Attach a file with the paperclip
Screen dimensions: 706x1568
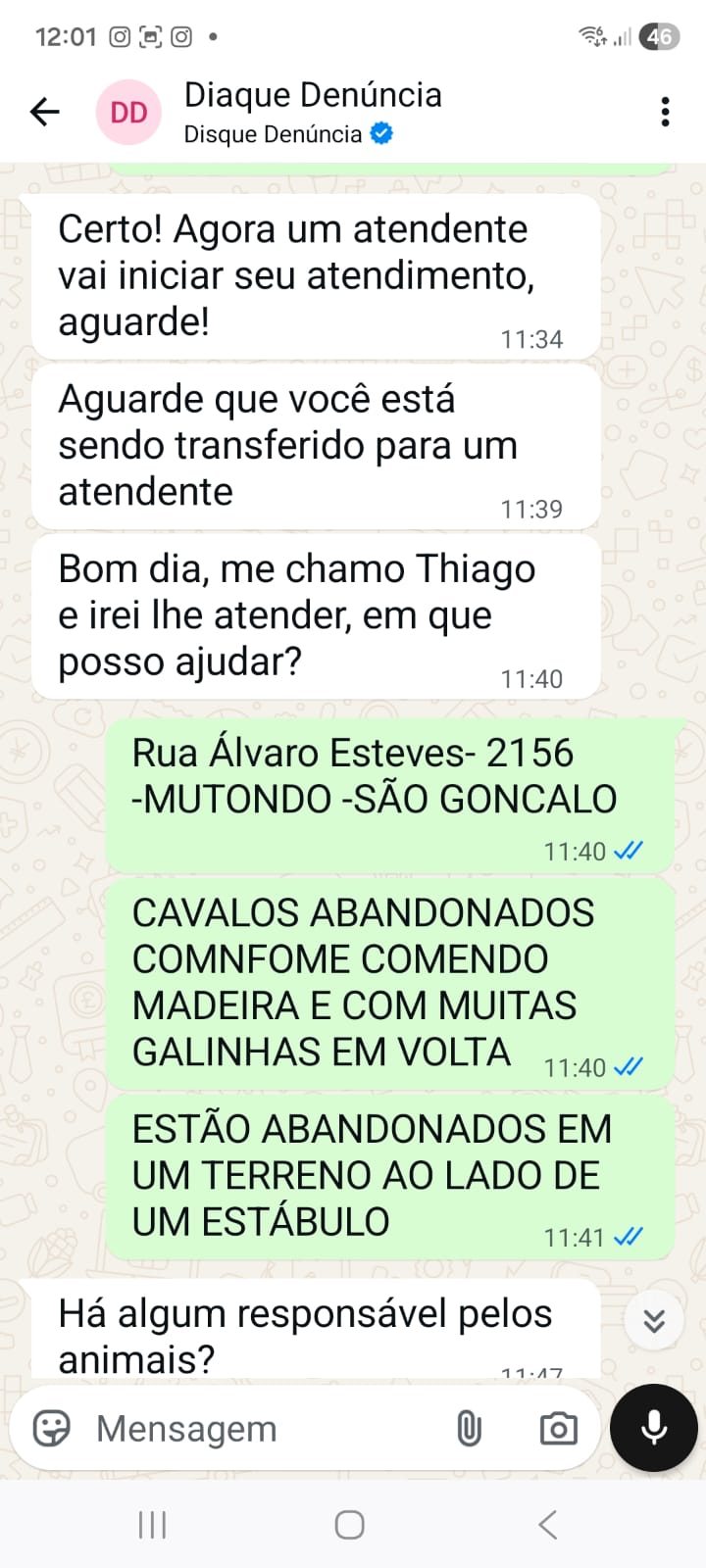[x=470, y=1429]
